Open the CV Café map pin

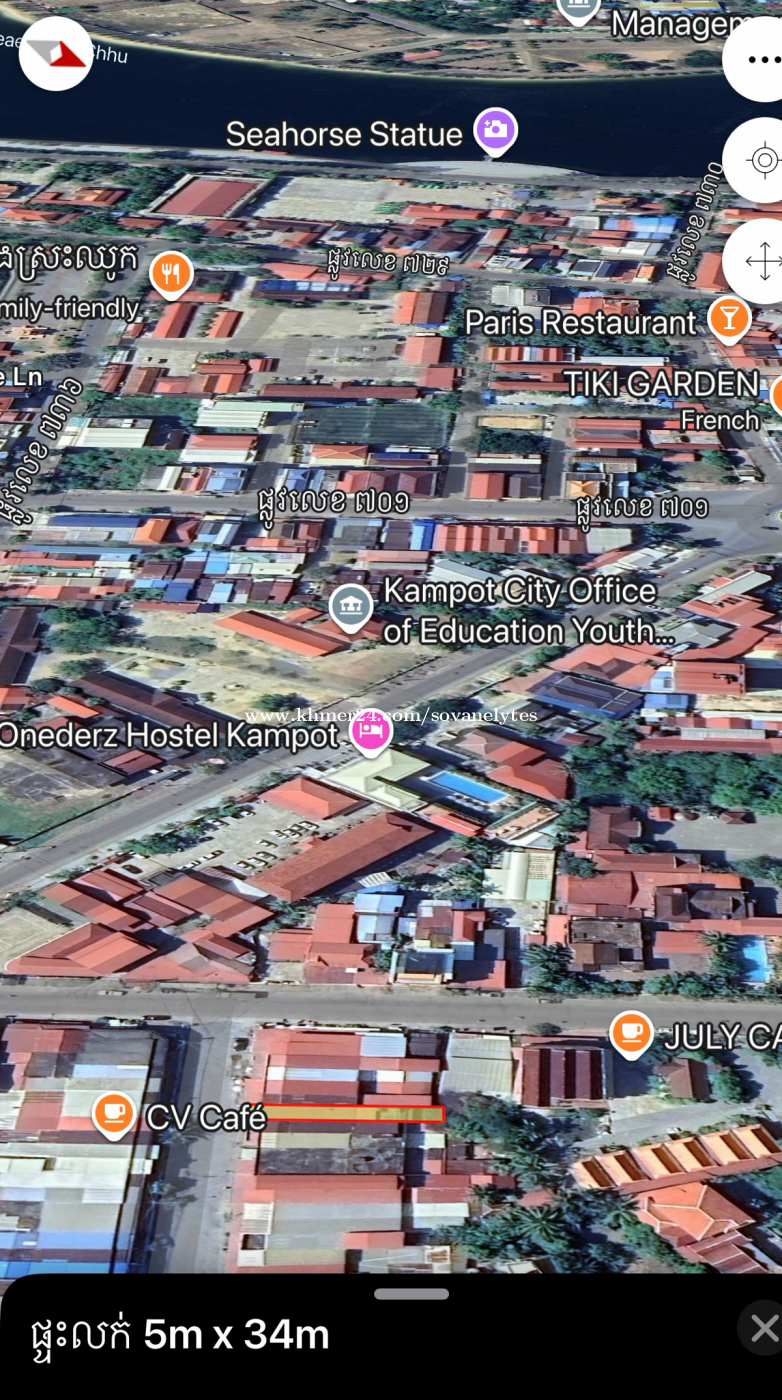pos(114,1113)
